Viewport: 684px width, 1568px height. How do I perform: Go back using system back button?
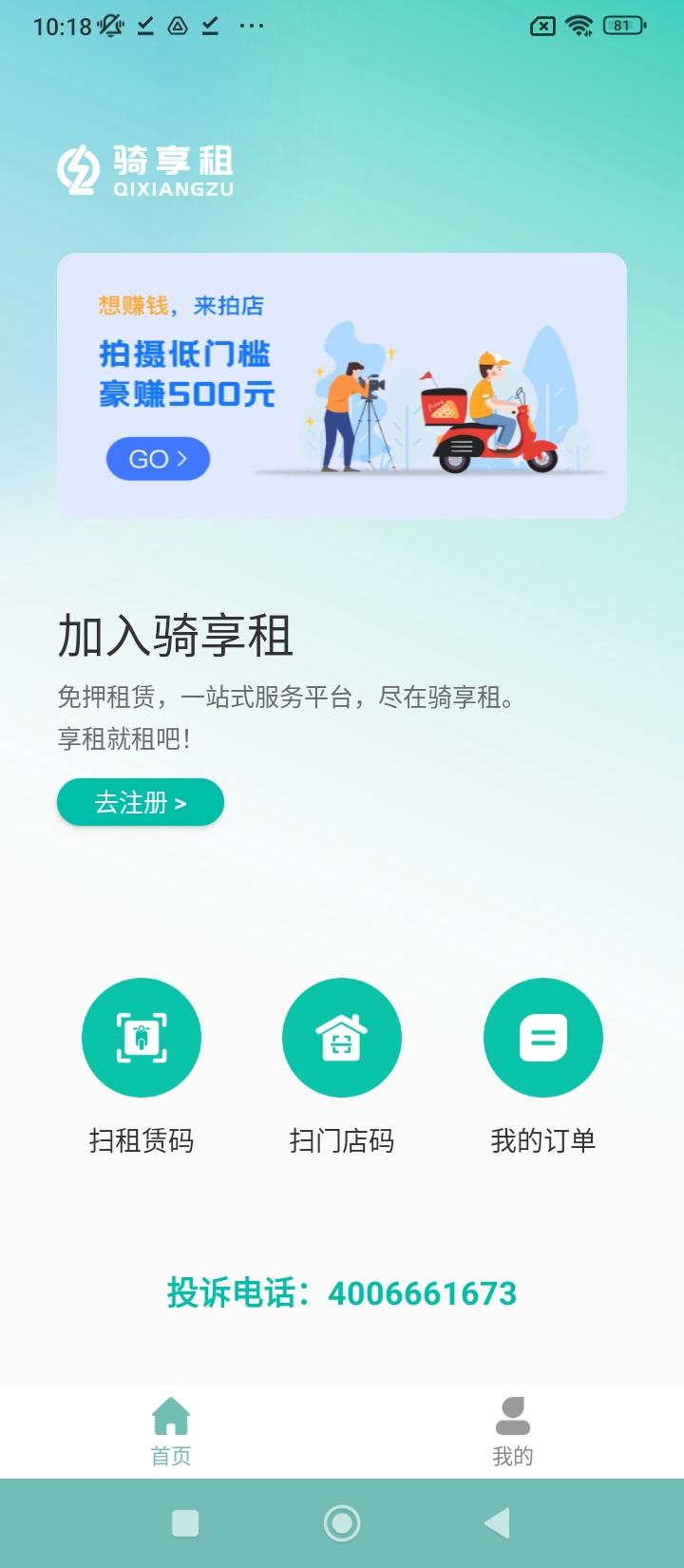tap(498, 1523)
